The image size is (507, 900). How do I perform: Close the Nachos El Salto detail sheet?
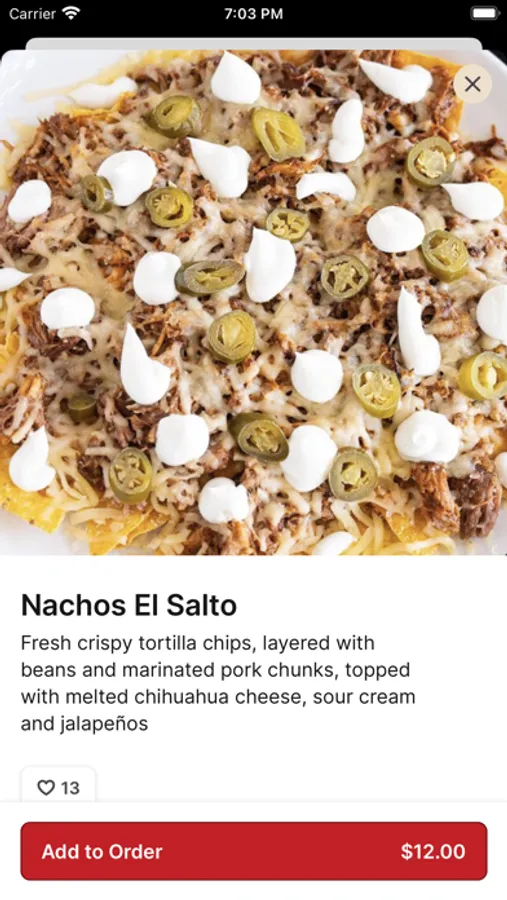(x=472, y=84)
